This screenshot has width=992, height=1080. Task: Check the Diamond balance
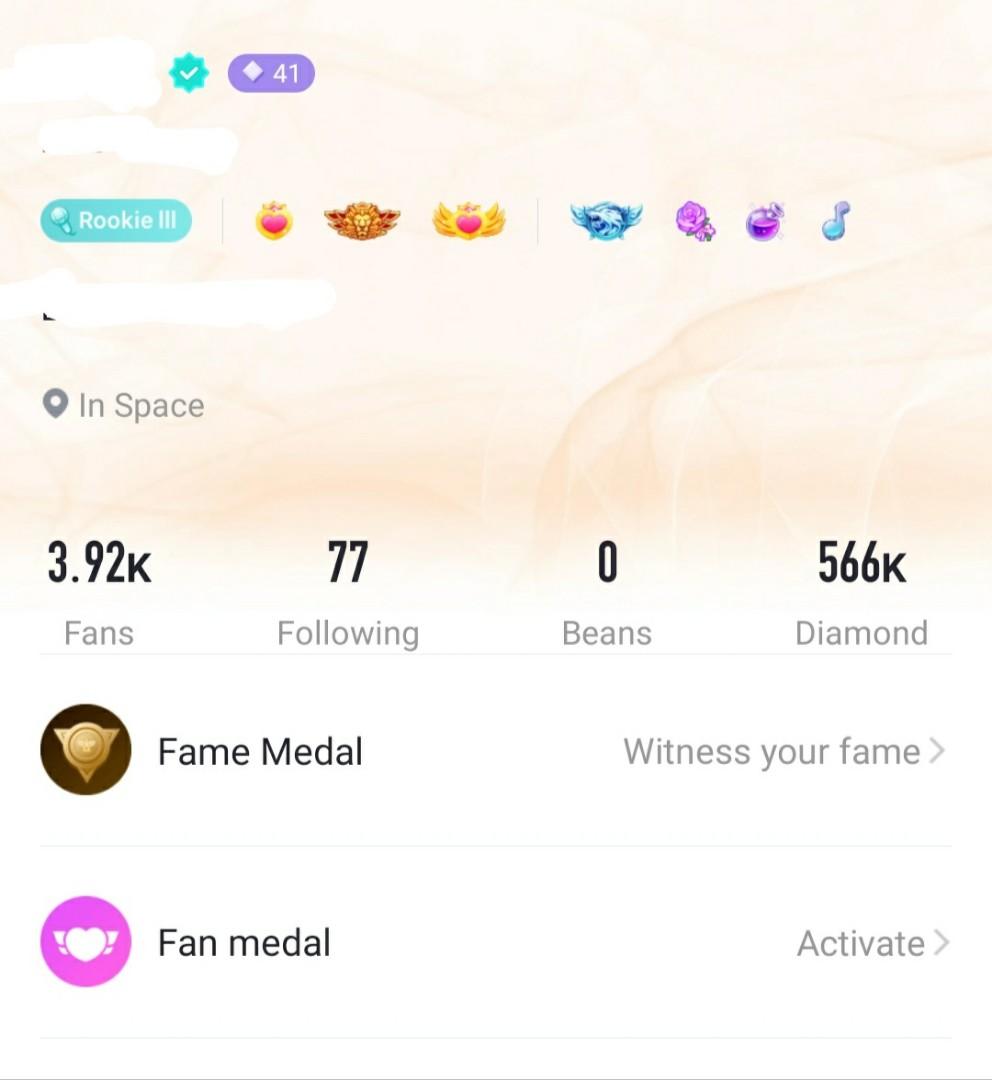[x=861, y=590]
